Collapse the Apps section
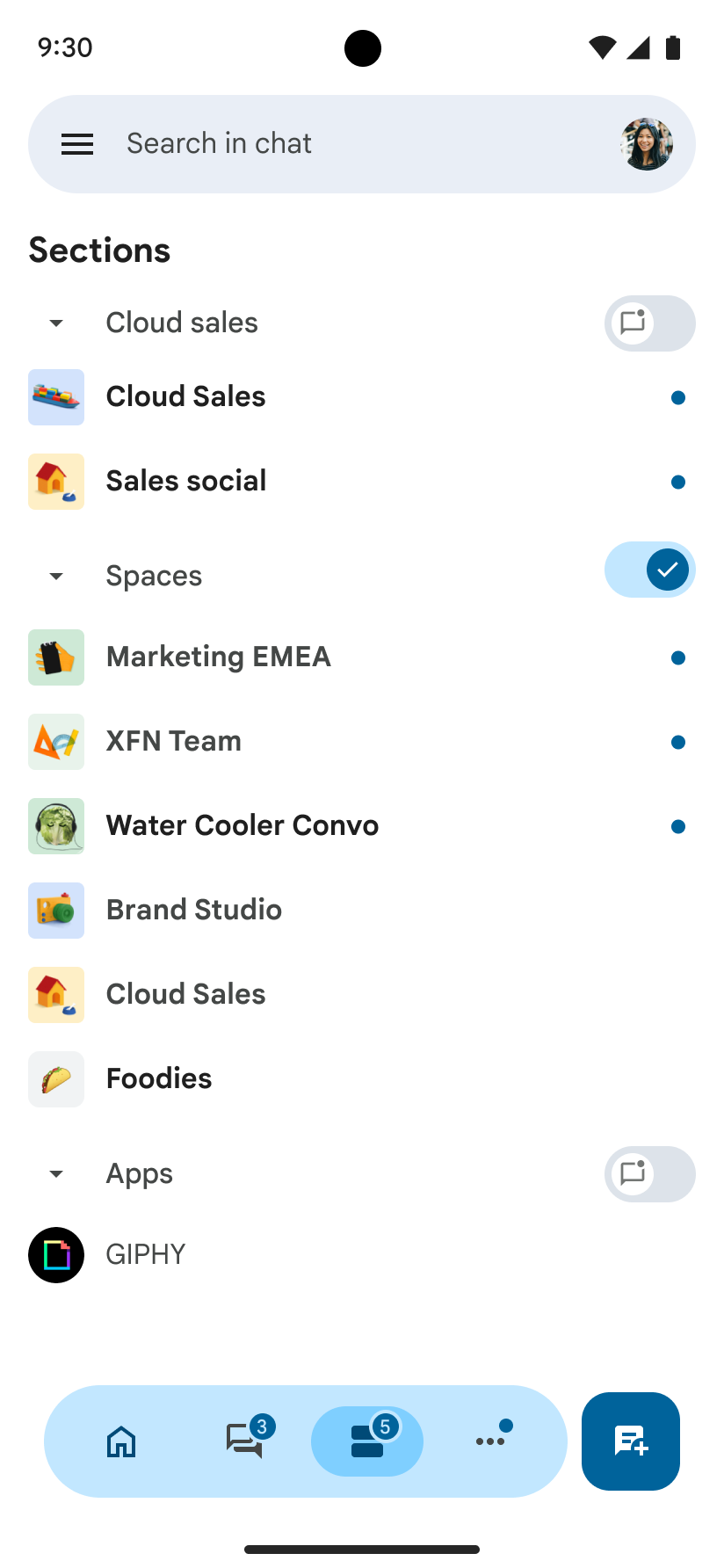The width and height of the screenshot is (724, 1568). (x=56, y=1174)
